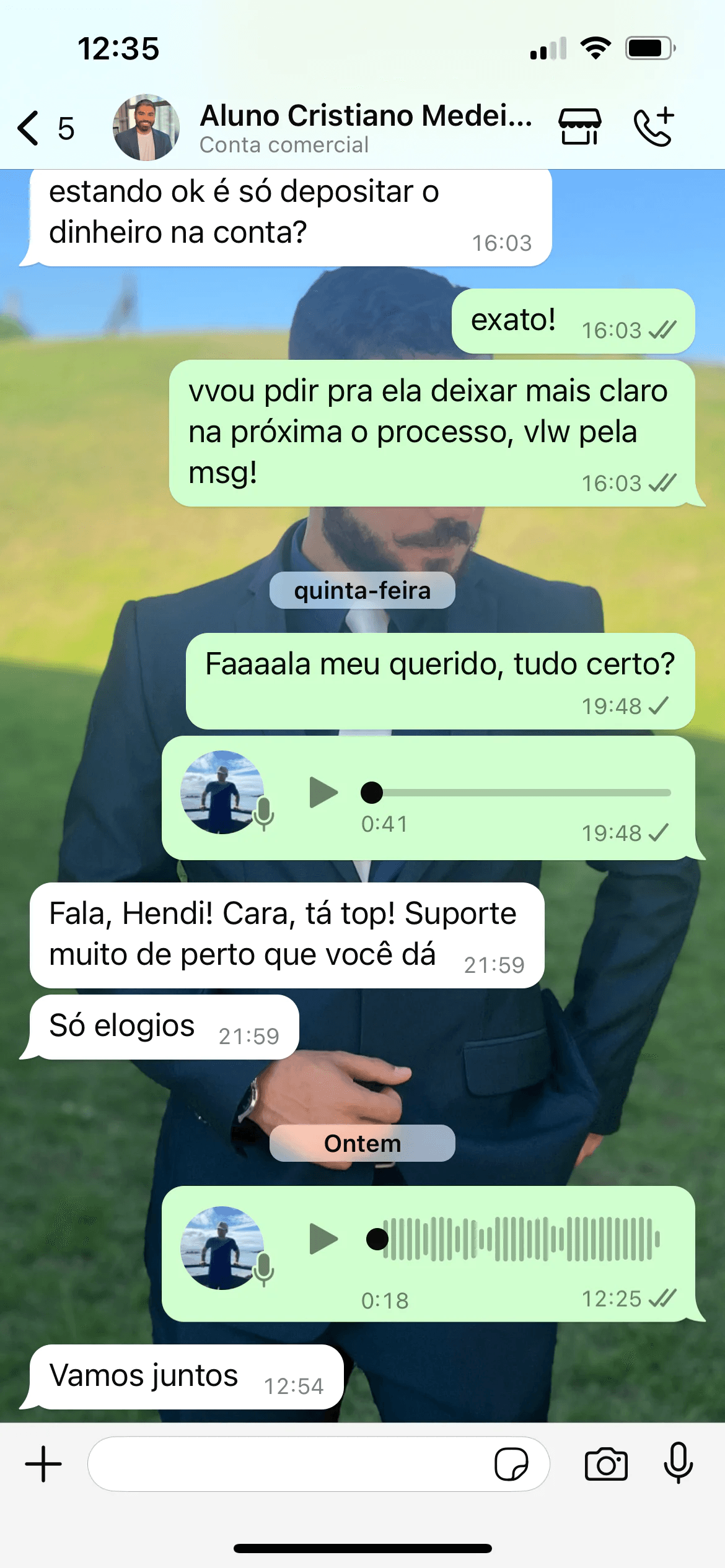Image resolution: width=725 pixels, height=1568 pixels.
Task: Start a call with this contact
Action: point(653,127)
